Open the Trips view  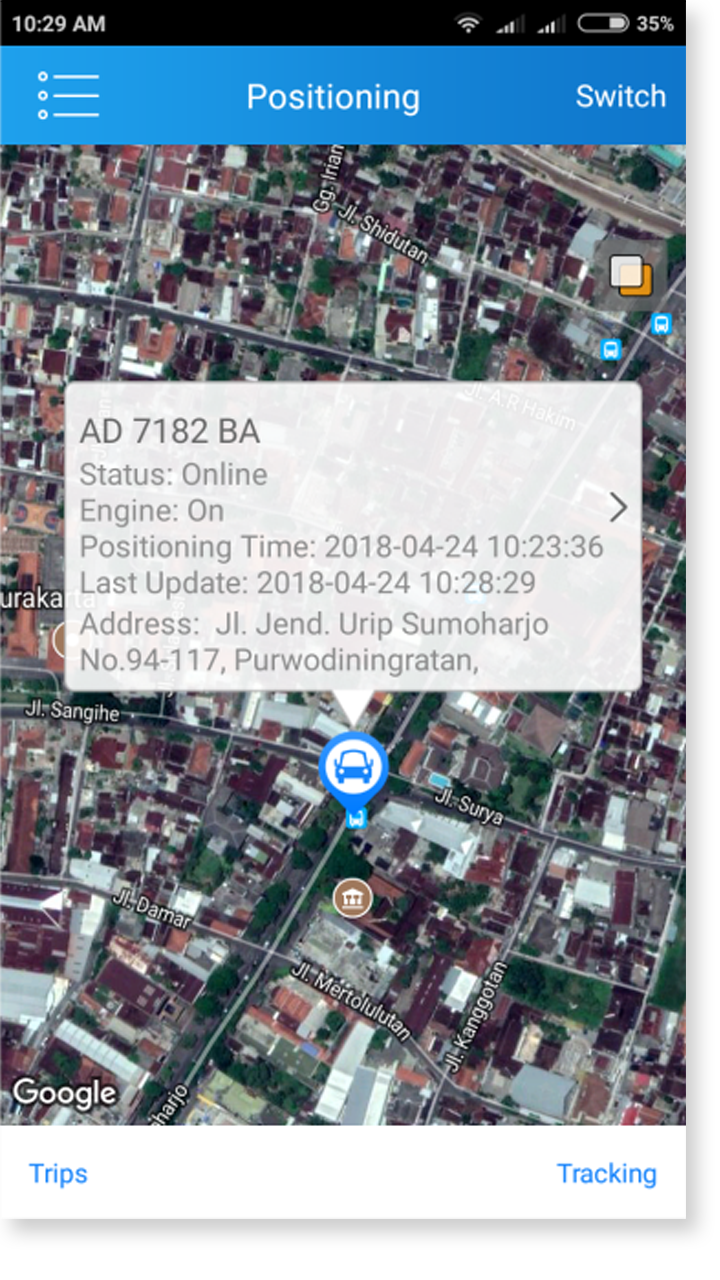pos(58,1173)
